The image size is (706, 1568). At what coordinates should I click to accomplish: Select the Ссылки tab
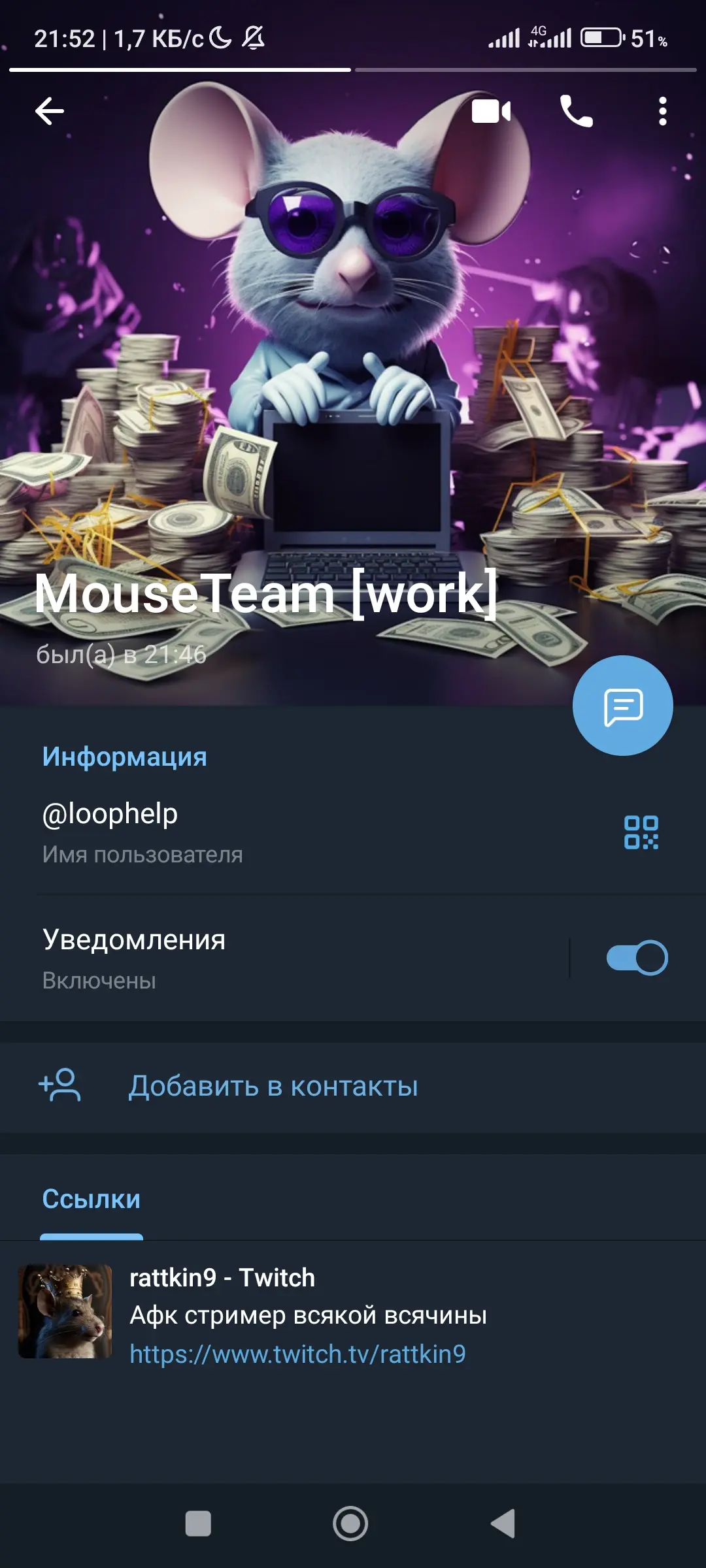click(x=92, y=1200)
